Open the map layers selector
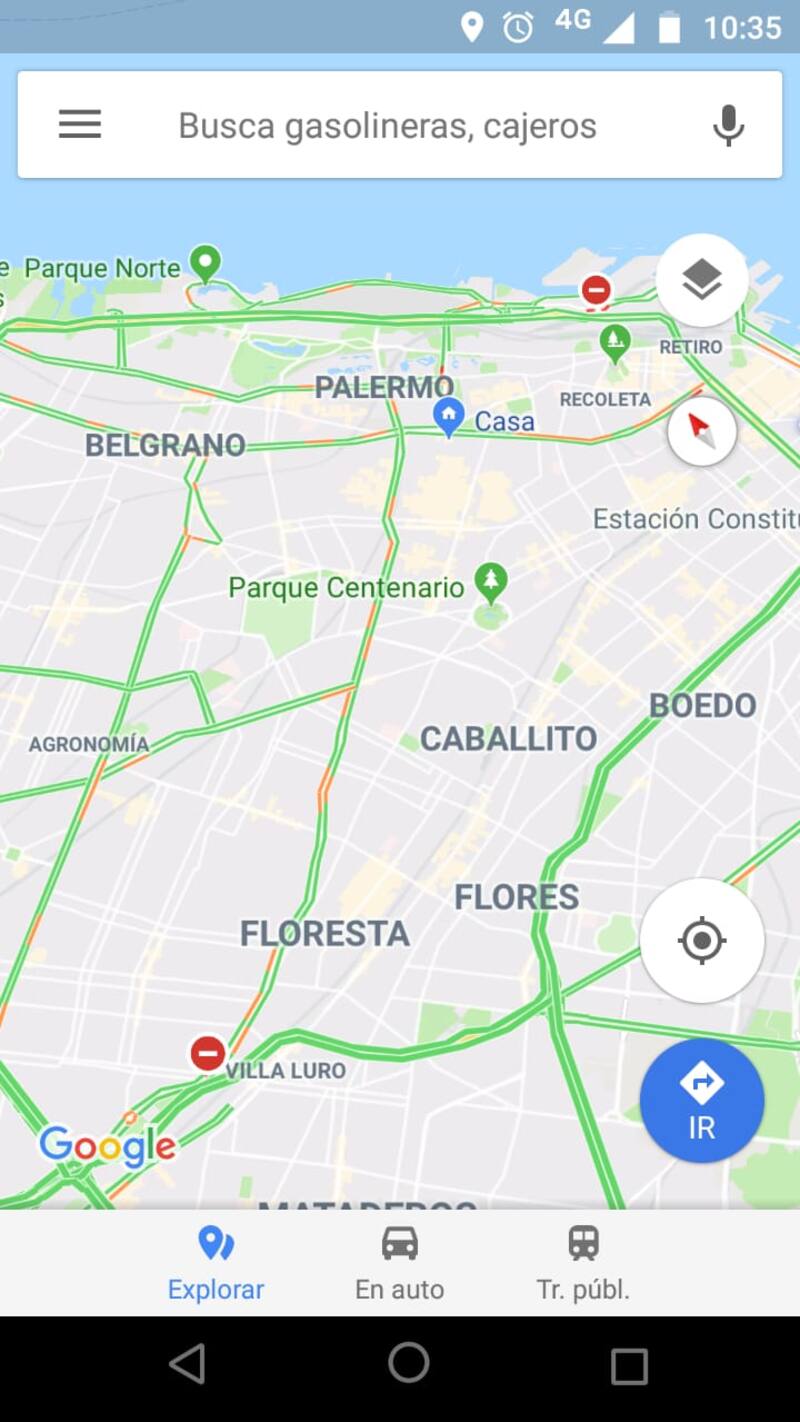Image resolution: width=800 pixels, height=1422 pixels. click(702, 281)
